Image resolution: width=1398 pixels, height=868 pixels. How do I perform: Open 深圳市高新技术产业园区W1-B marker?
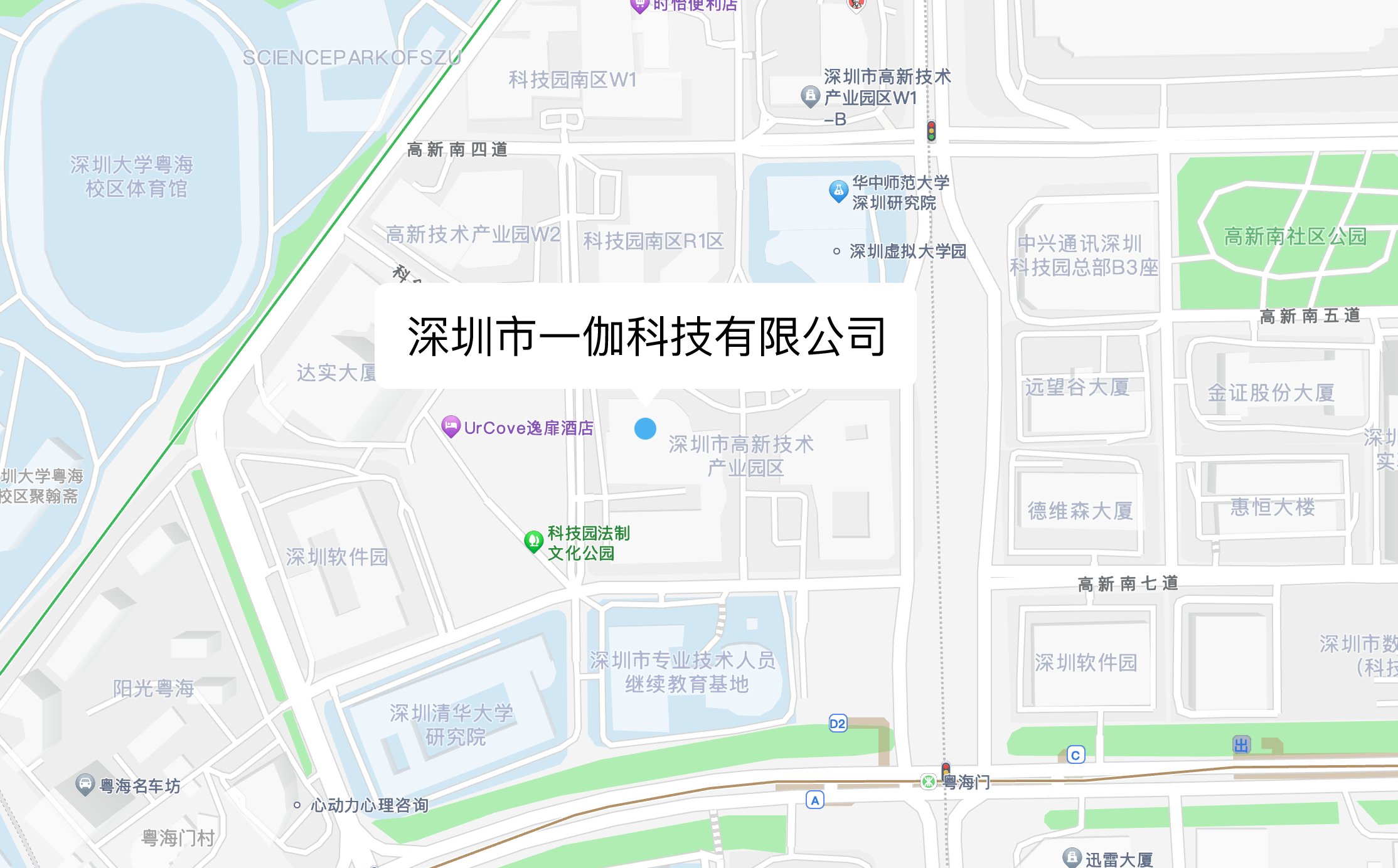pyautogui.click(x=811, y=96)
